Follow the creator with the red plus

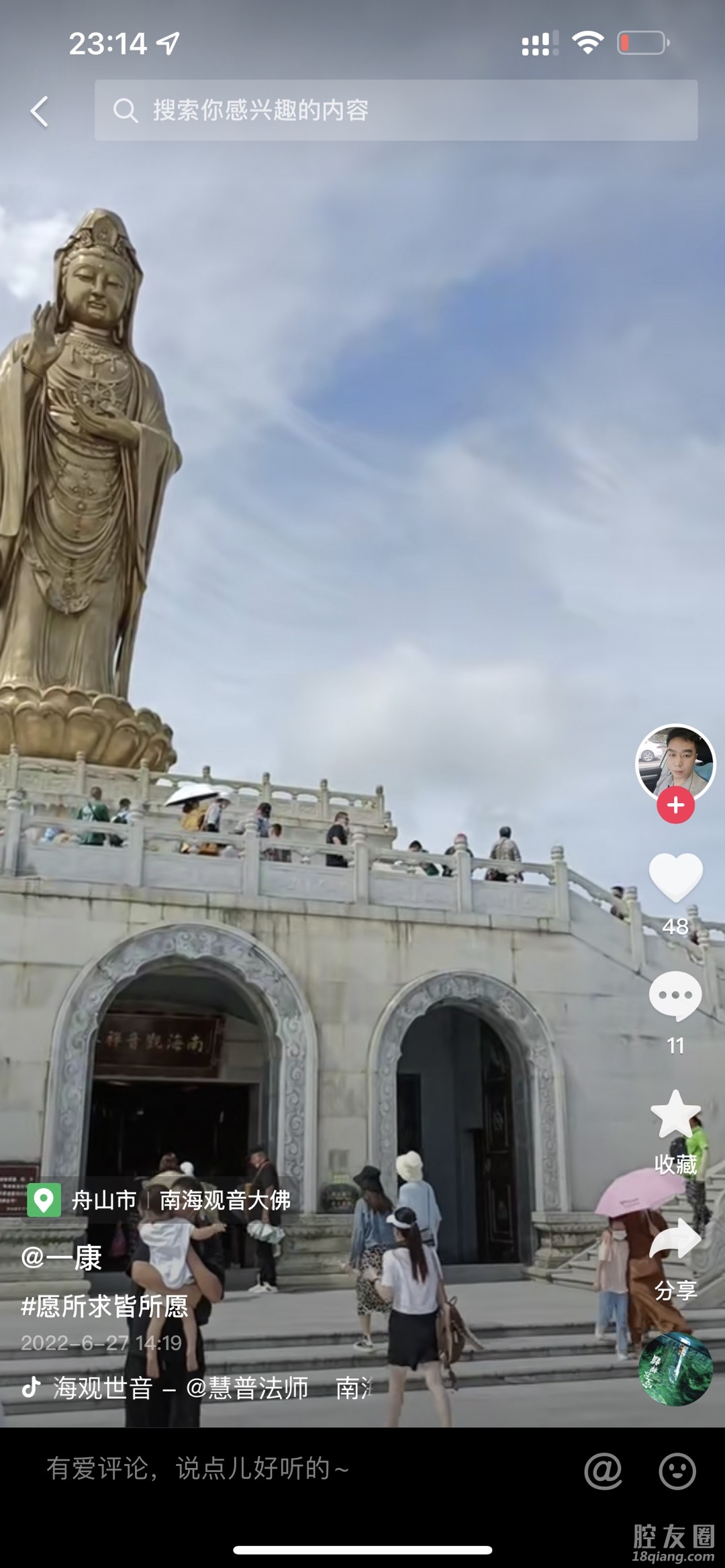(675, 805)
